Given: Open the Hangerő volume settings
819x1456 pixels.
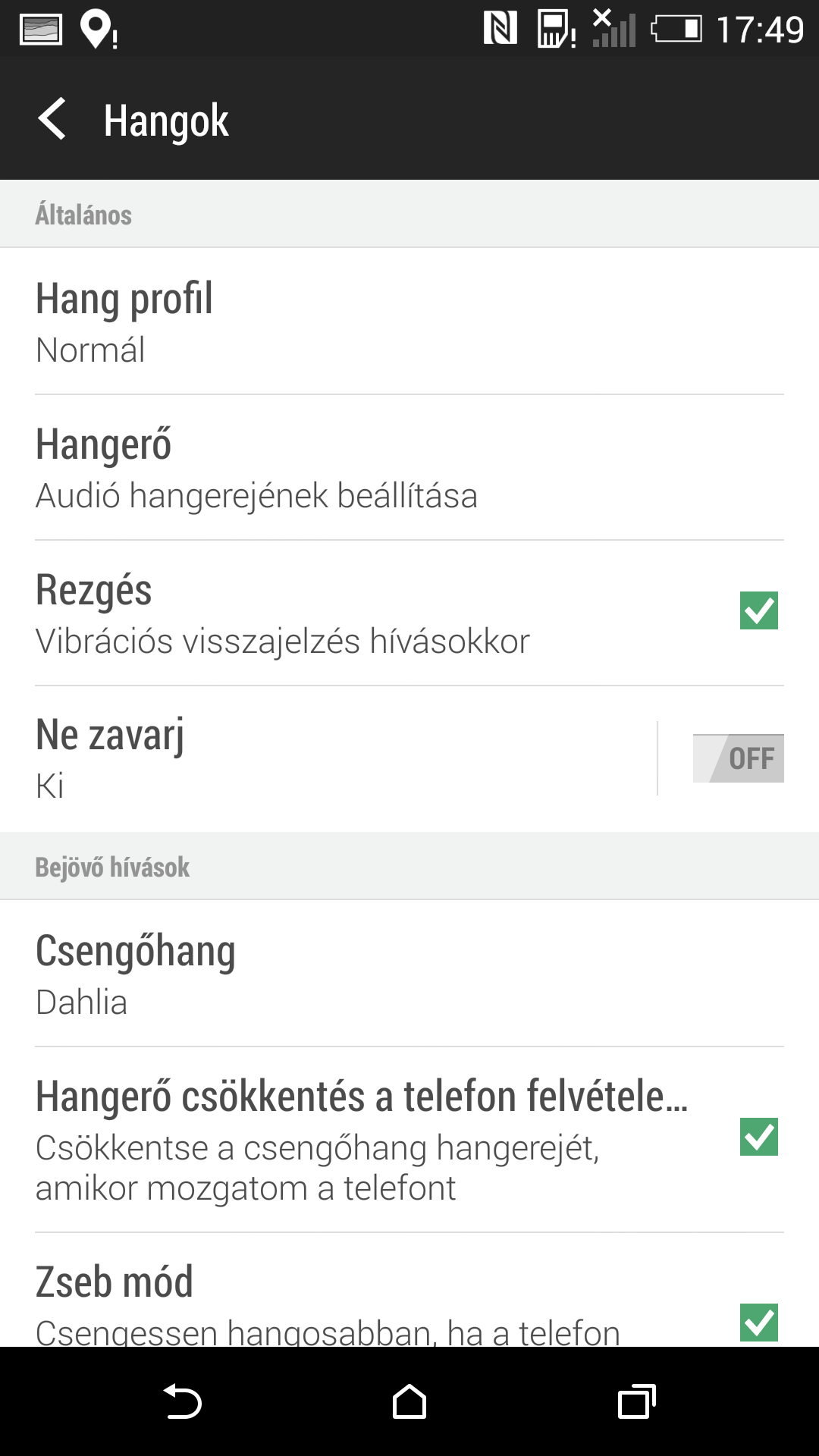Looking at the screenshot, I should click(409, 467).
